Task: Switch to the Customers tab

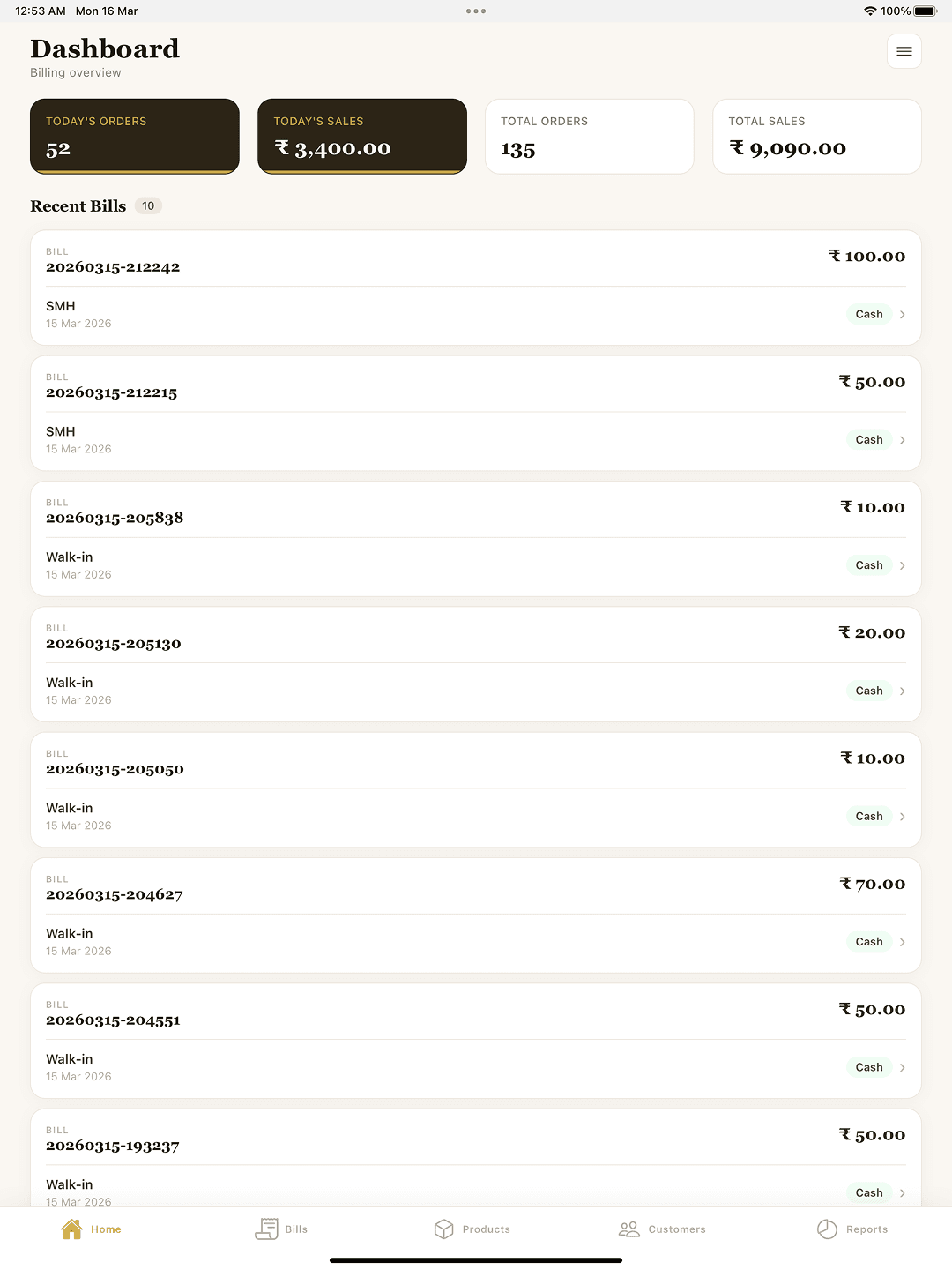Action: [x=662, y=1229]
